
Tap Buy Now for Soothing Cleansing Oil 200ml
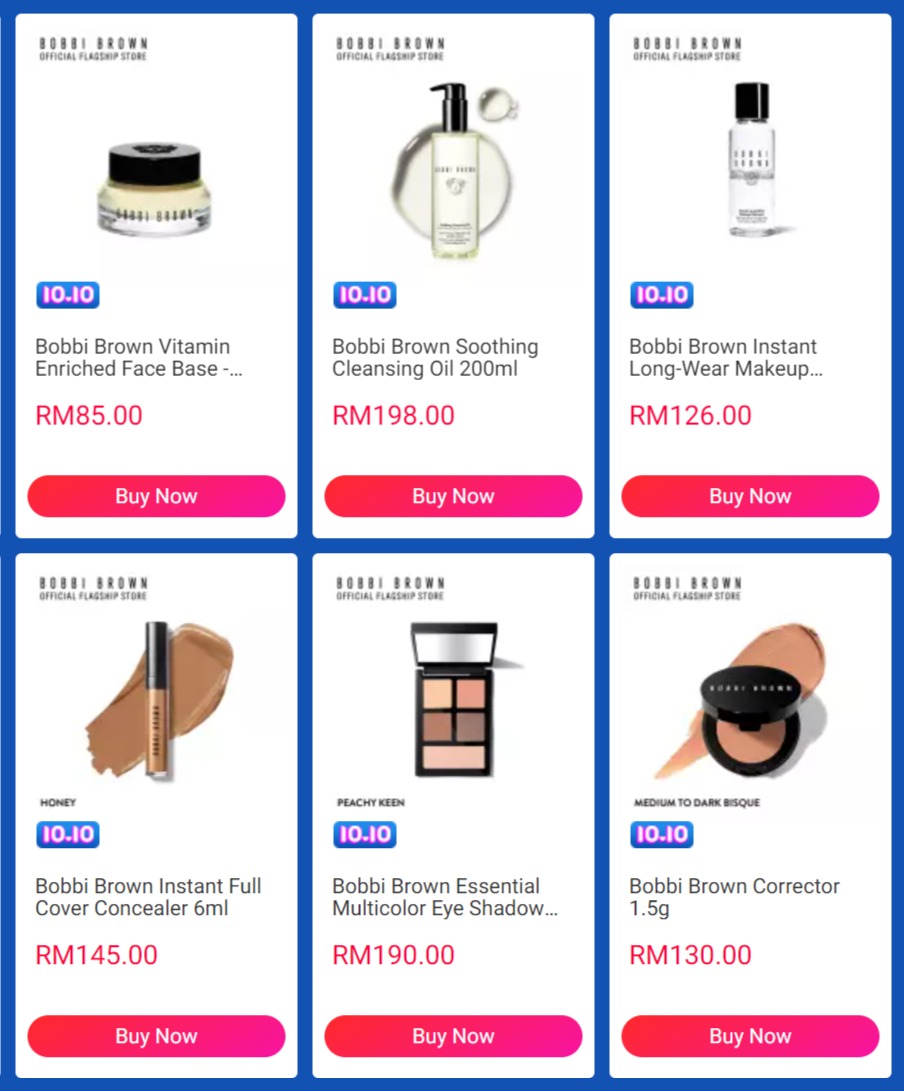(x=453, y=496)
